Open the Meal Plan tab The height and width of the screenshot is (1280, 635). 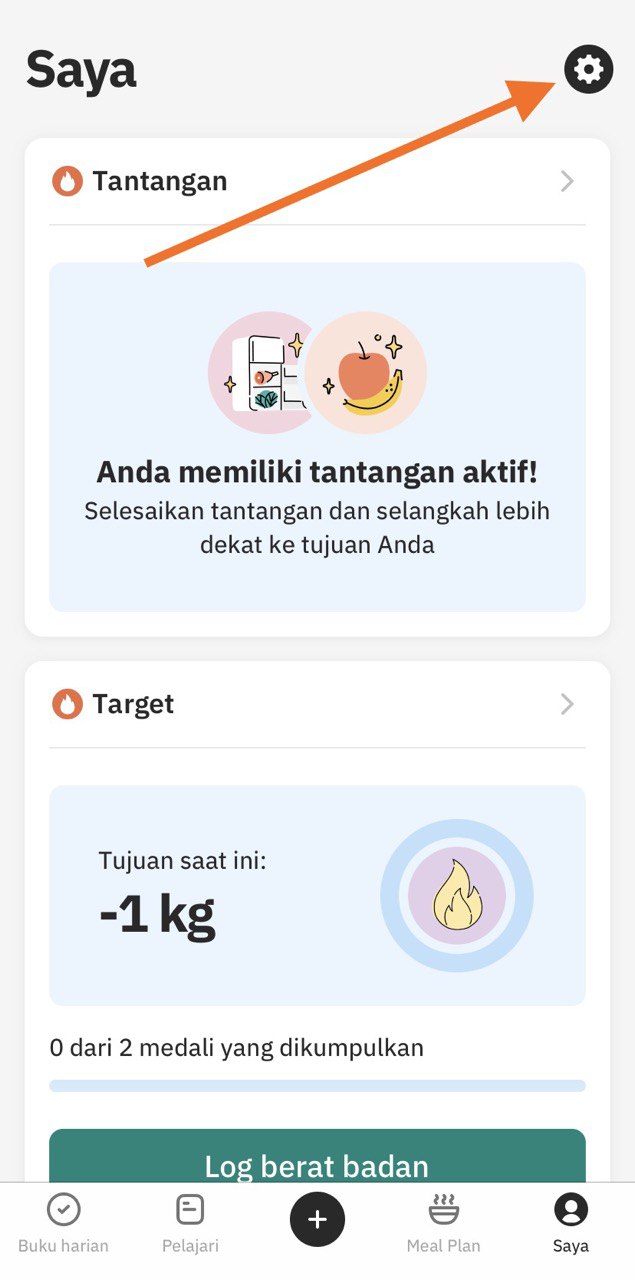coord(443,1224)
